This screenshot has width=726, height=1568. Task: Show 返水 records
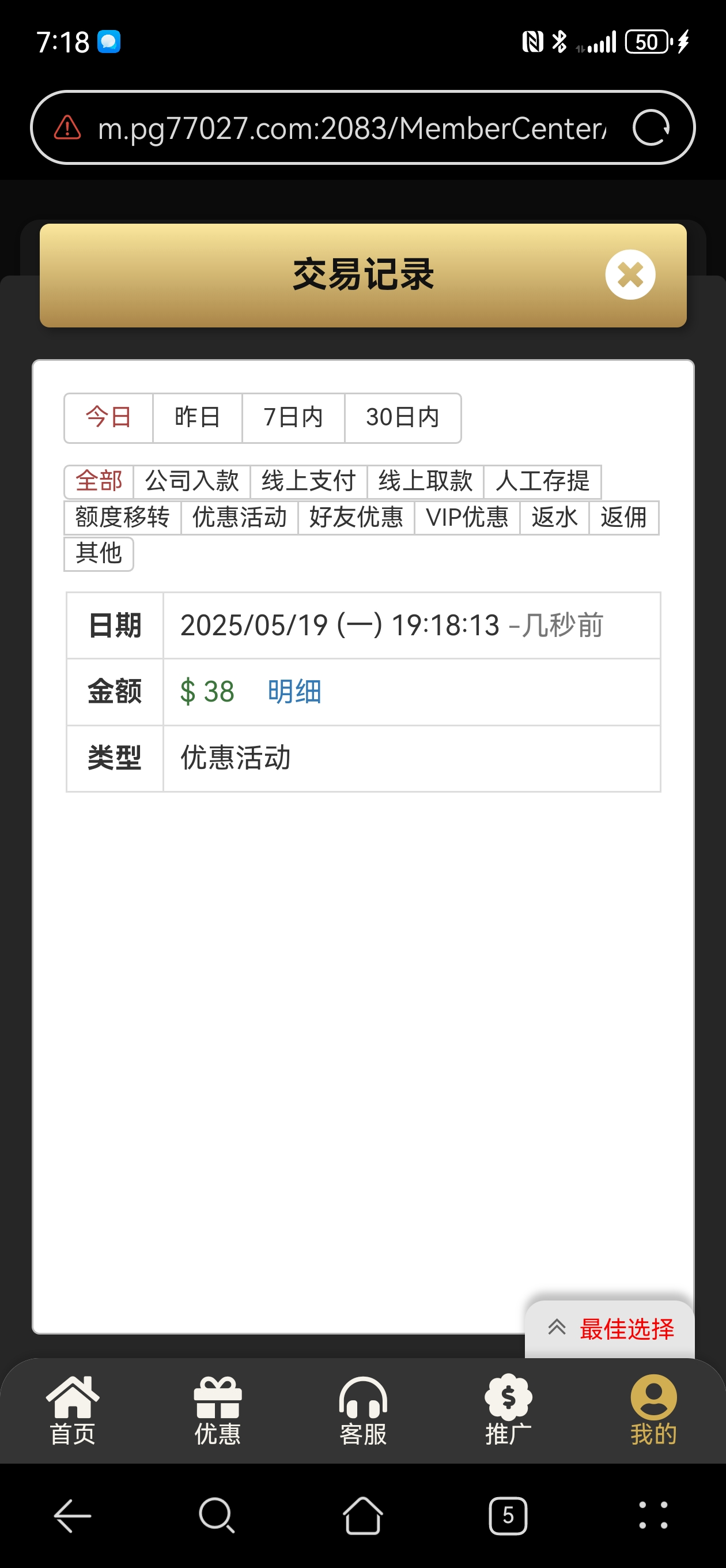pos(554,518)
